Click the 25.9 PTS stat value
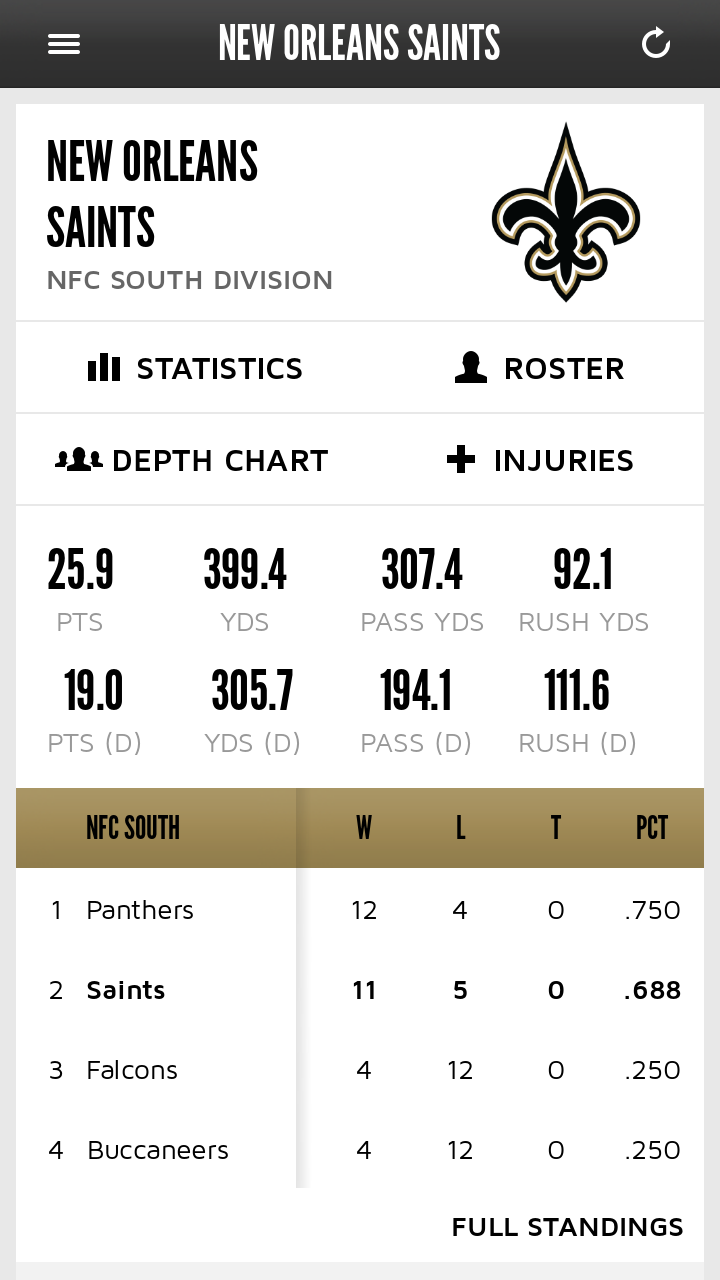The height and width of the screenshot is (1280, 720). click(x=81, y=568)
